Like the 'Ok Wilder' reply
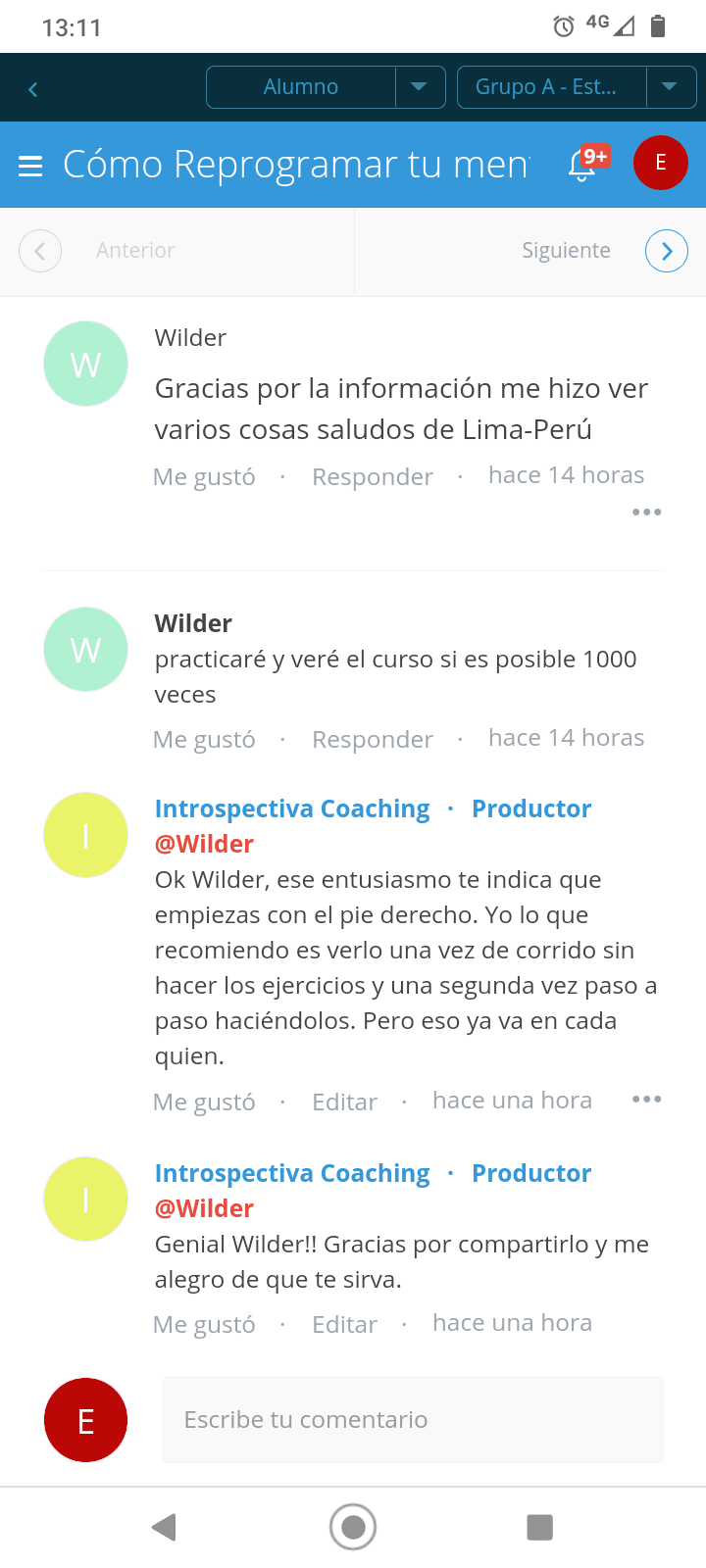Viewport: 706px width, 1568px height. [x=204, y=1102]
